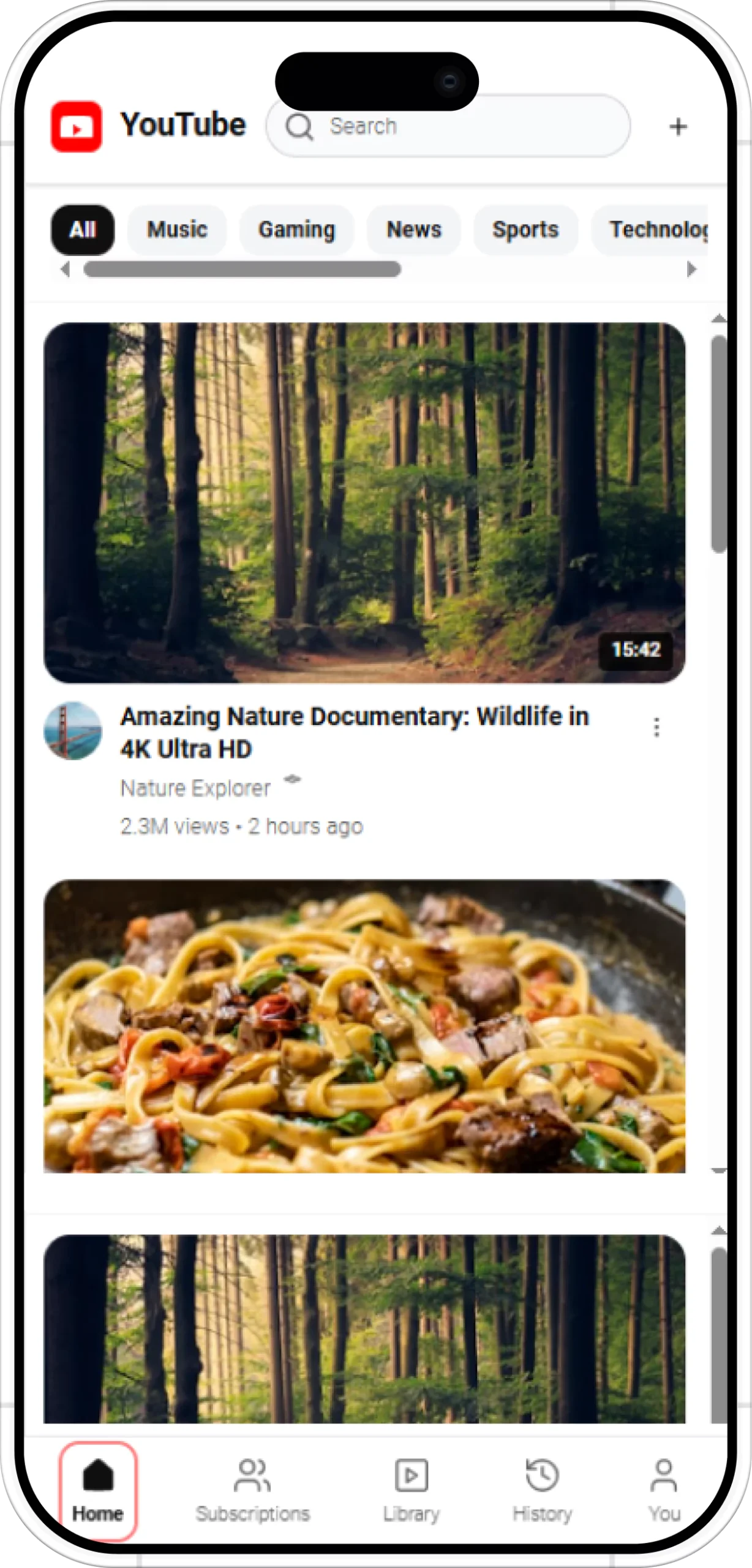Choose the Sports category chip
The width and height of the screenshot is (752, 1568).
525,230
